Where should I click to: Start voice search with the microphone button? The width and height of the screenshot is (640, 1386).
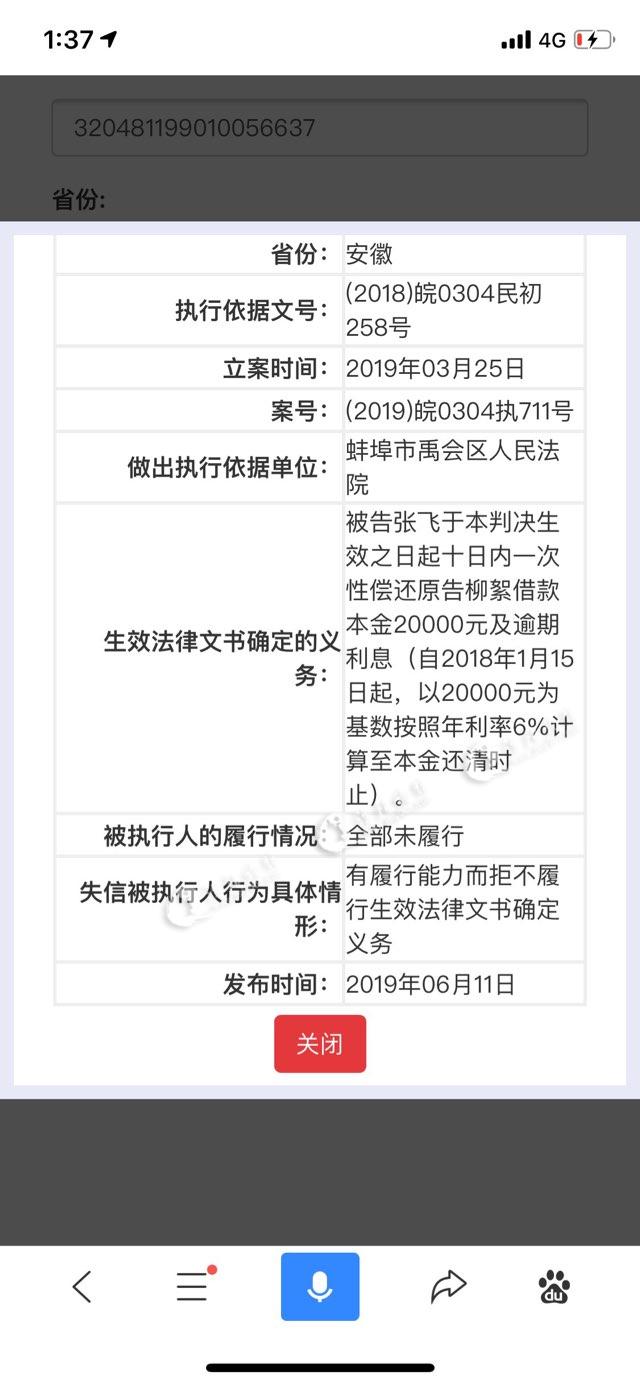(x=320, y=1286)
